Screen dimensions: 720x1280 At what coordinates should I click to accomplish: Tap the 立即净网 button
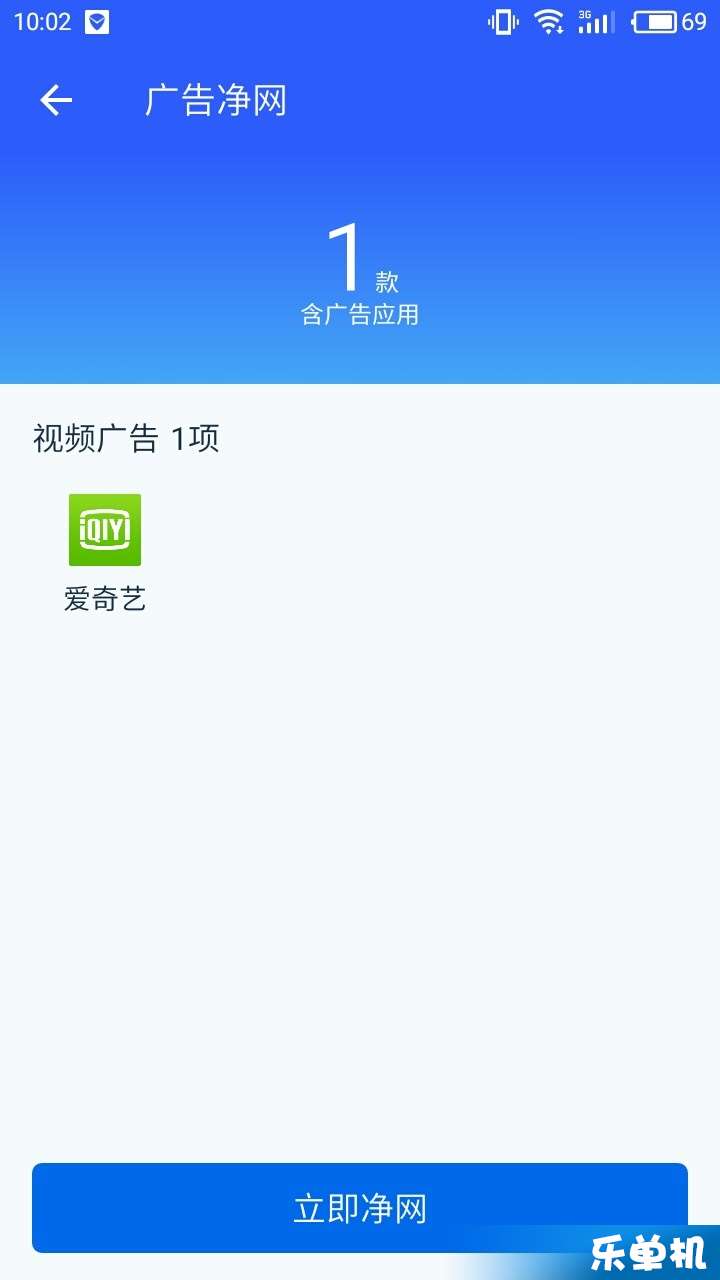click(x=360, y=1207)
